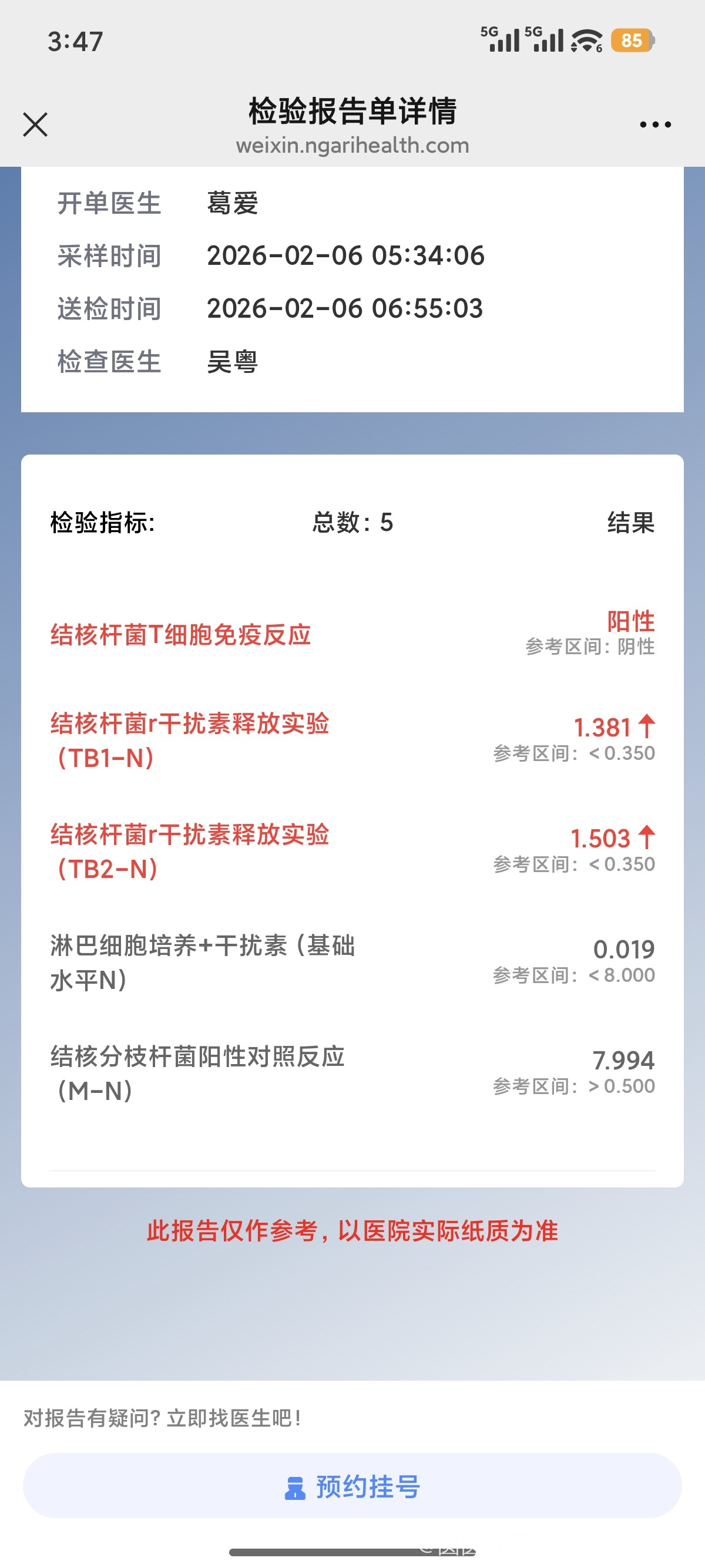The height and width of the screenshot is (1568, 705).
Task: Tap 预约挂号 to book an appointment
Action: click(352, 1486)
